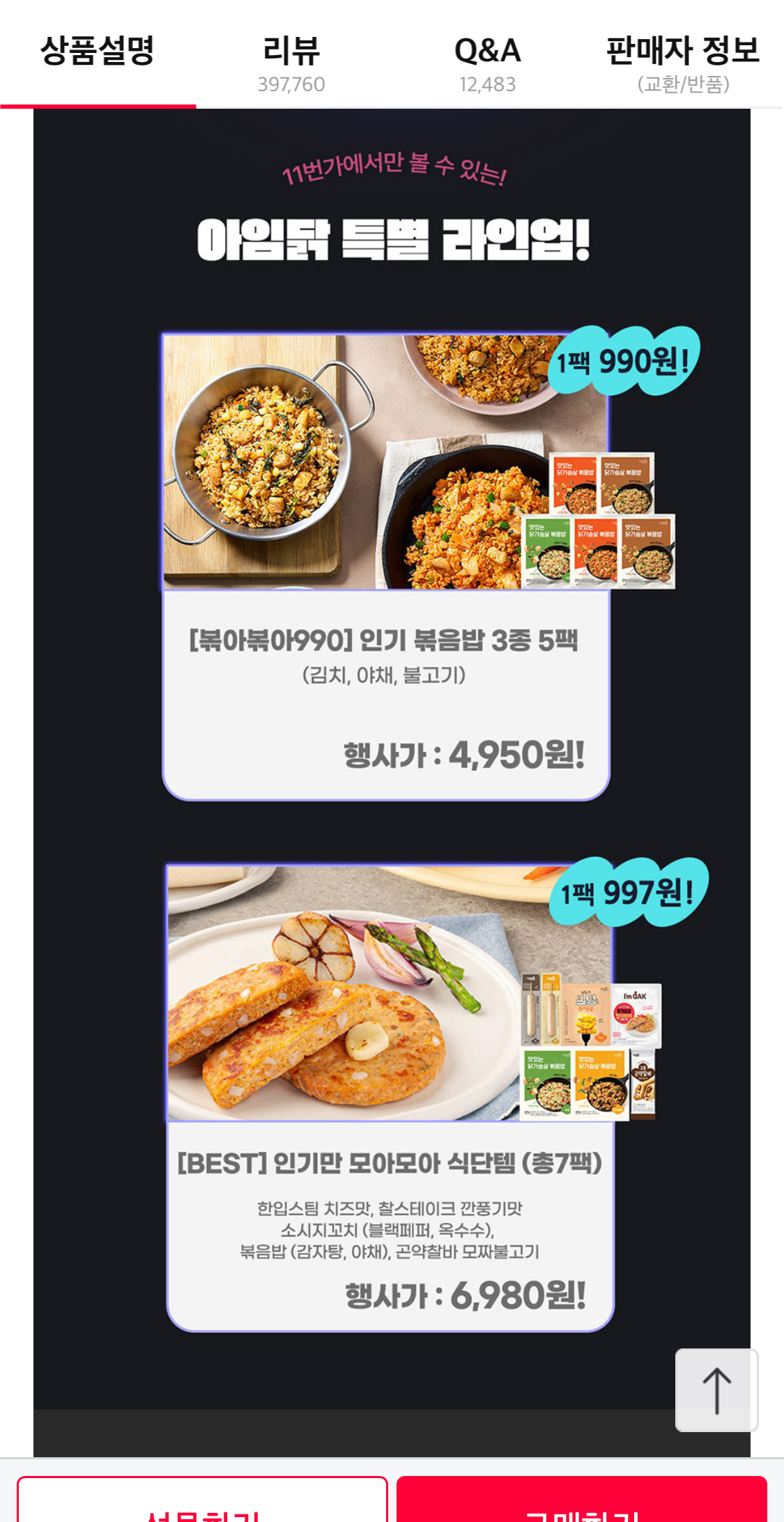784x1522 pixels.
Task: Open the Q&A tab
Action: 487,64
